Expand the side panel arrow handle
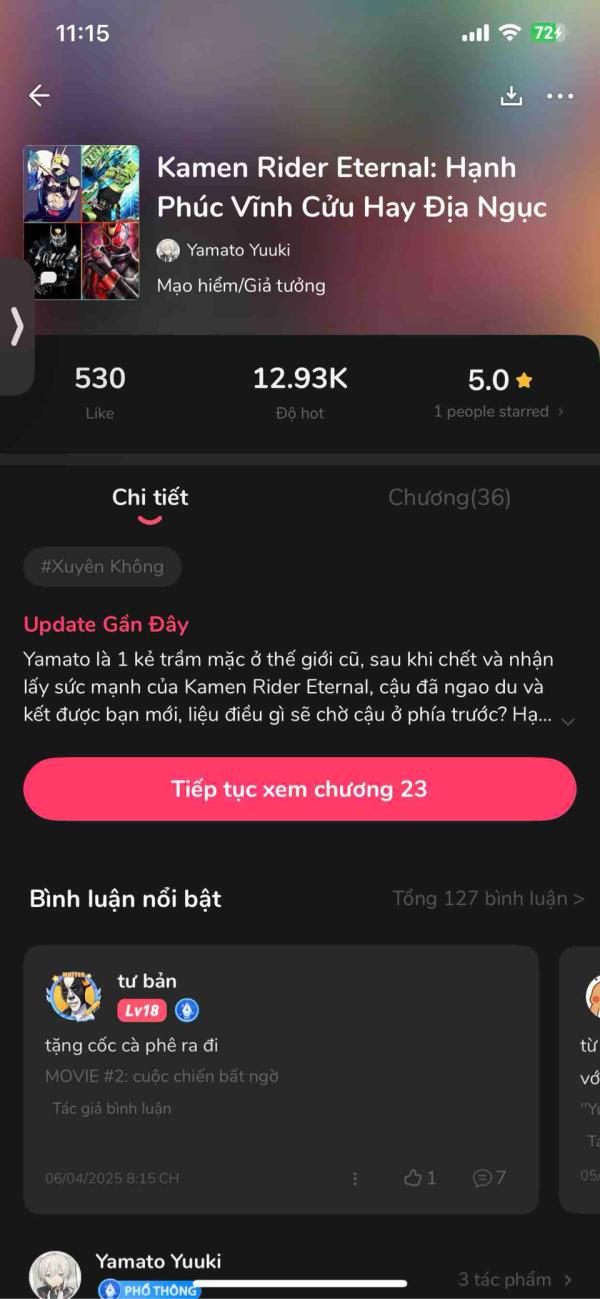Image resolution: width=600 pixels, height=1299 pixels. (x=16, y=326)
